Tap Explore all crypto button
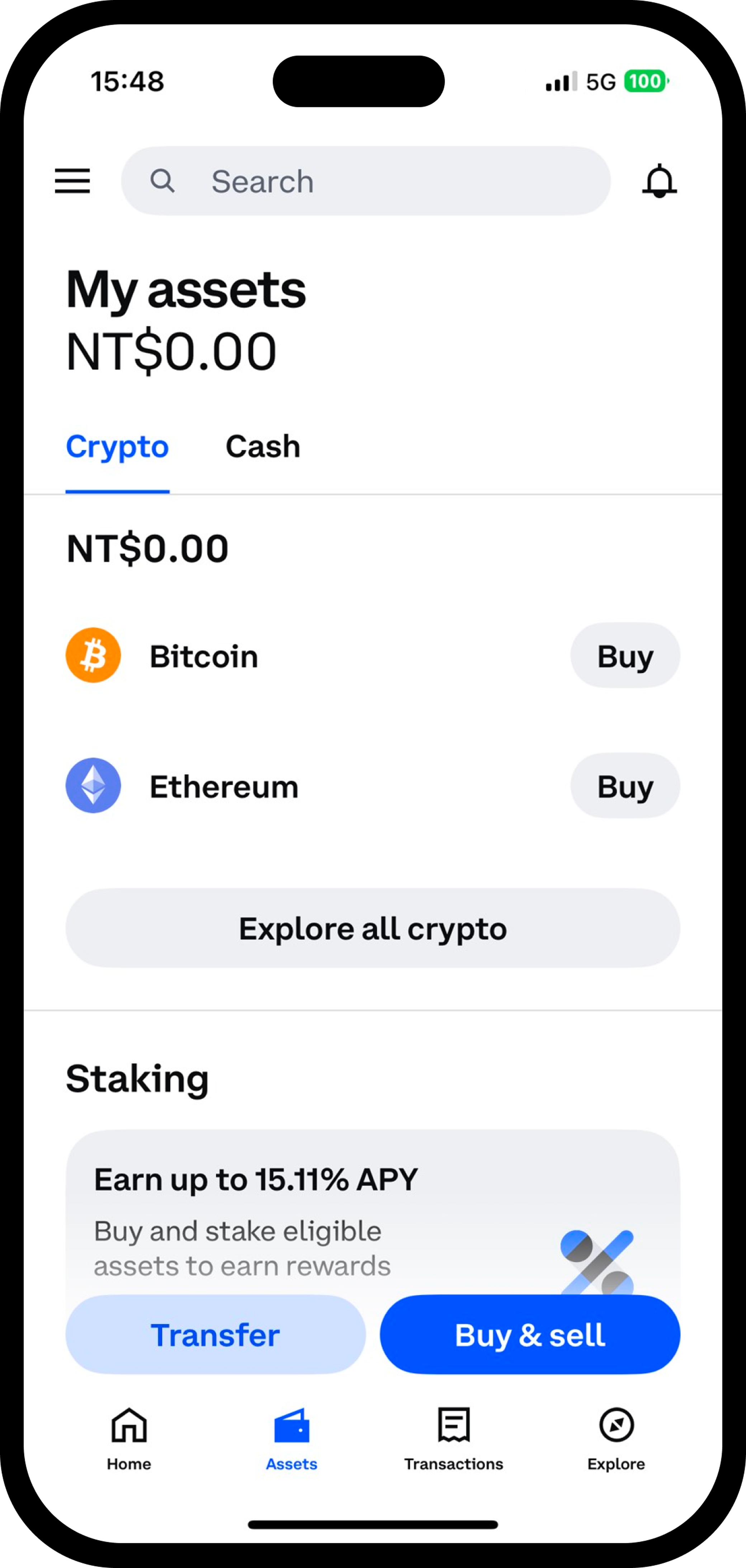The image size is (746, 1568). 372,928
